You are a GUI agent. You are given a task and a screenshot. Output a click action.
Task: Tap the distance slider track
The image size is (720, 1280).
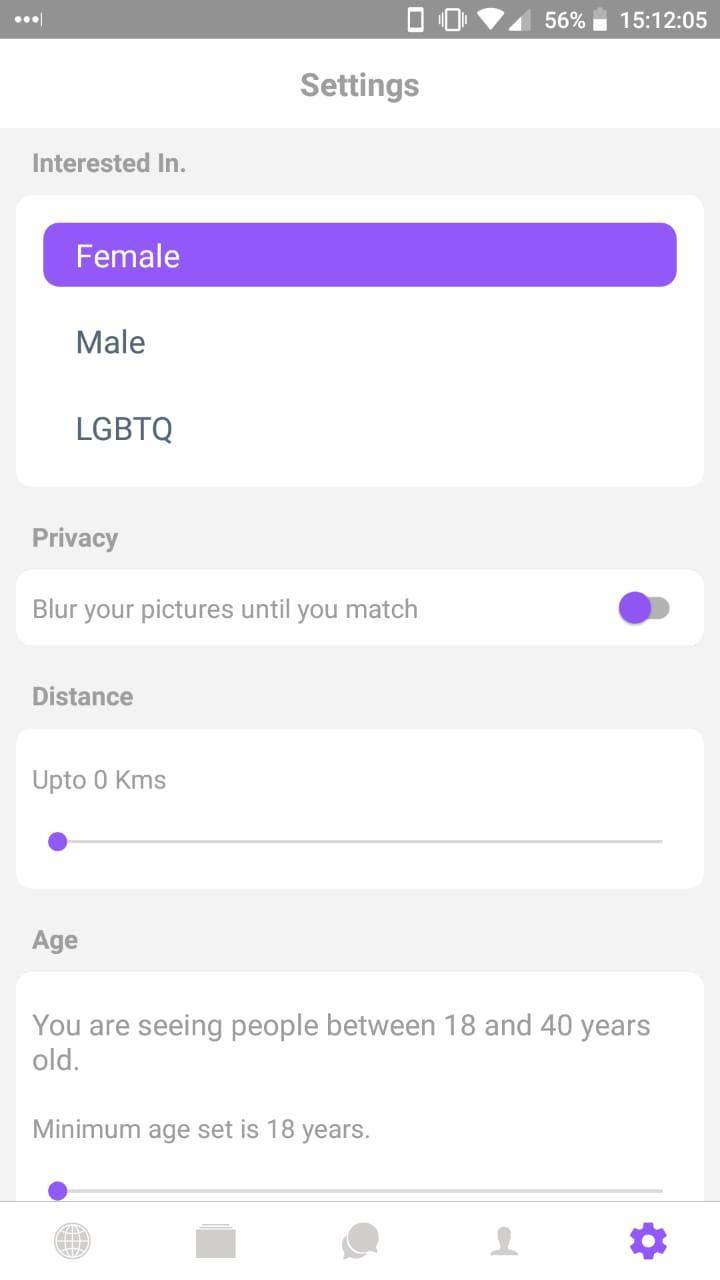360,842
